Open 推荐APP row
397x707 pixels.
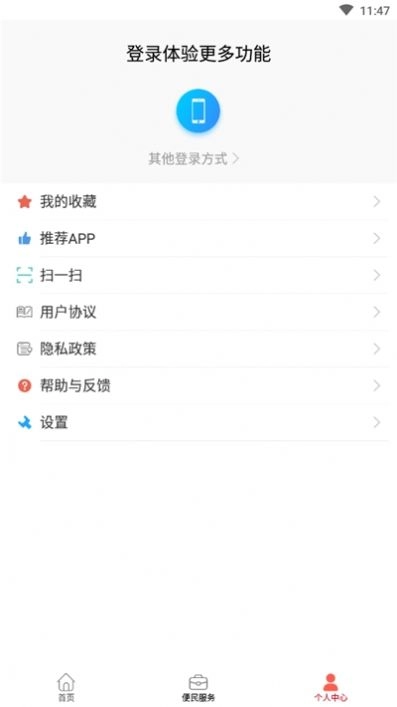point(198,239)
